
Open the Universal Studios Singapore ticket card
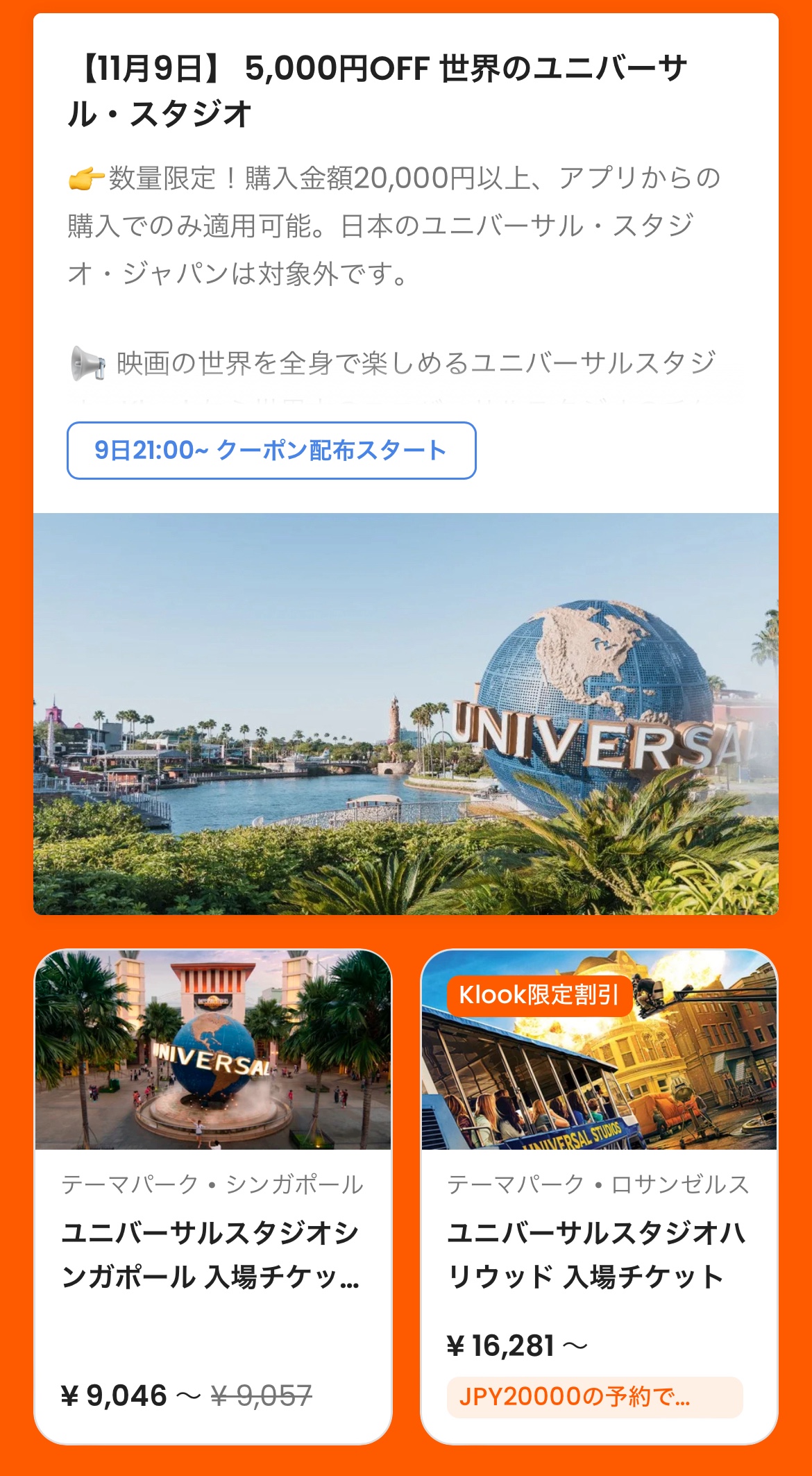click(x=213, y=1196)
